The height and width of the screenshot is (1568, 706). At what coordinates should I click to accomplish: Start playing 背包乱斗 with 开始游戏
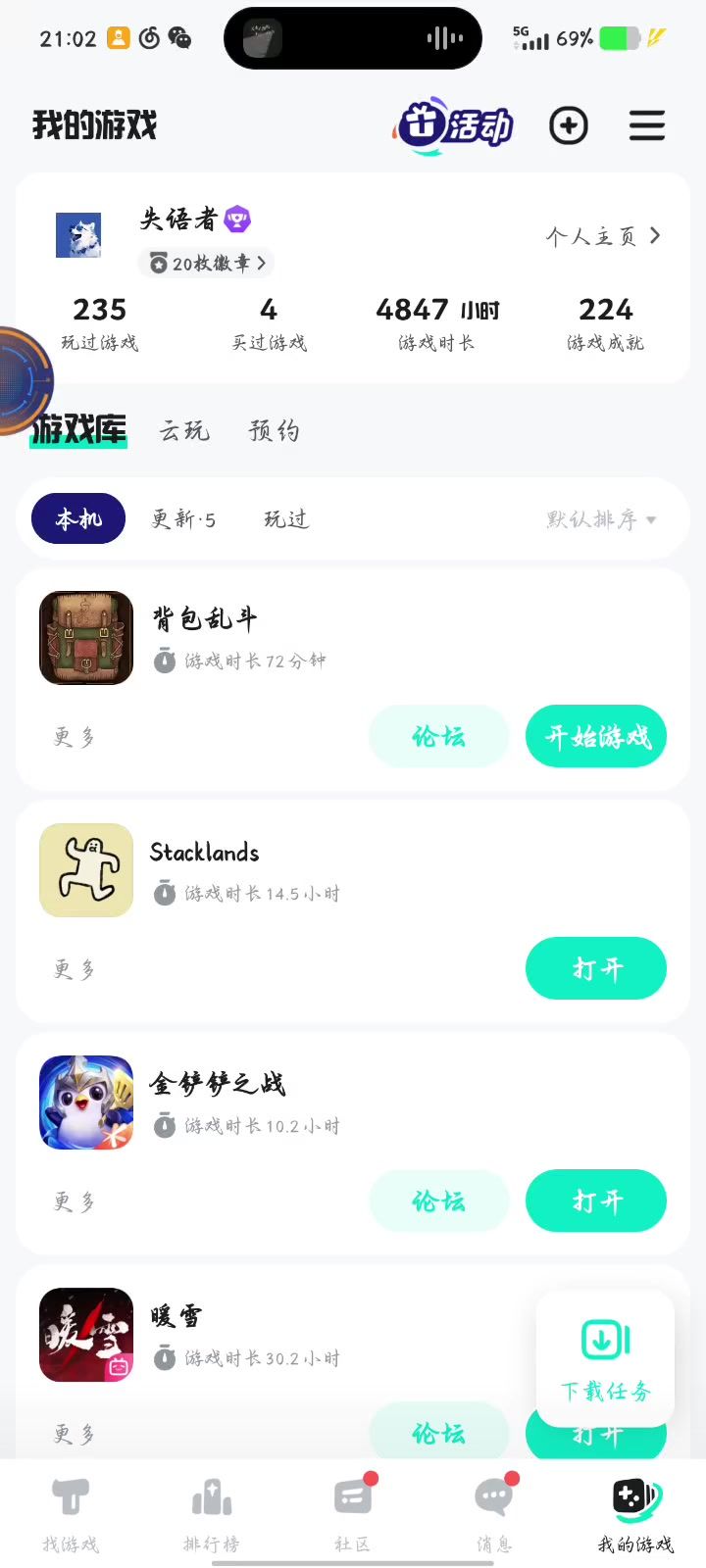[596, 737]
